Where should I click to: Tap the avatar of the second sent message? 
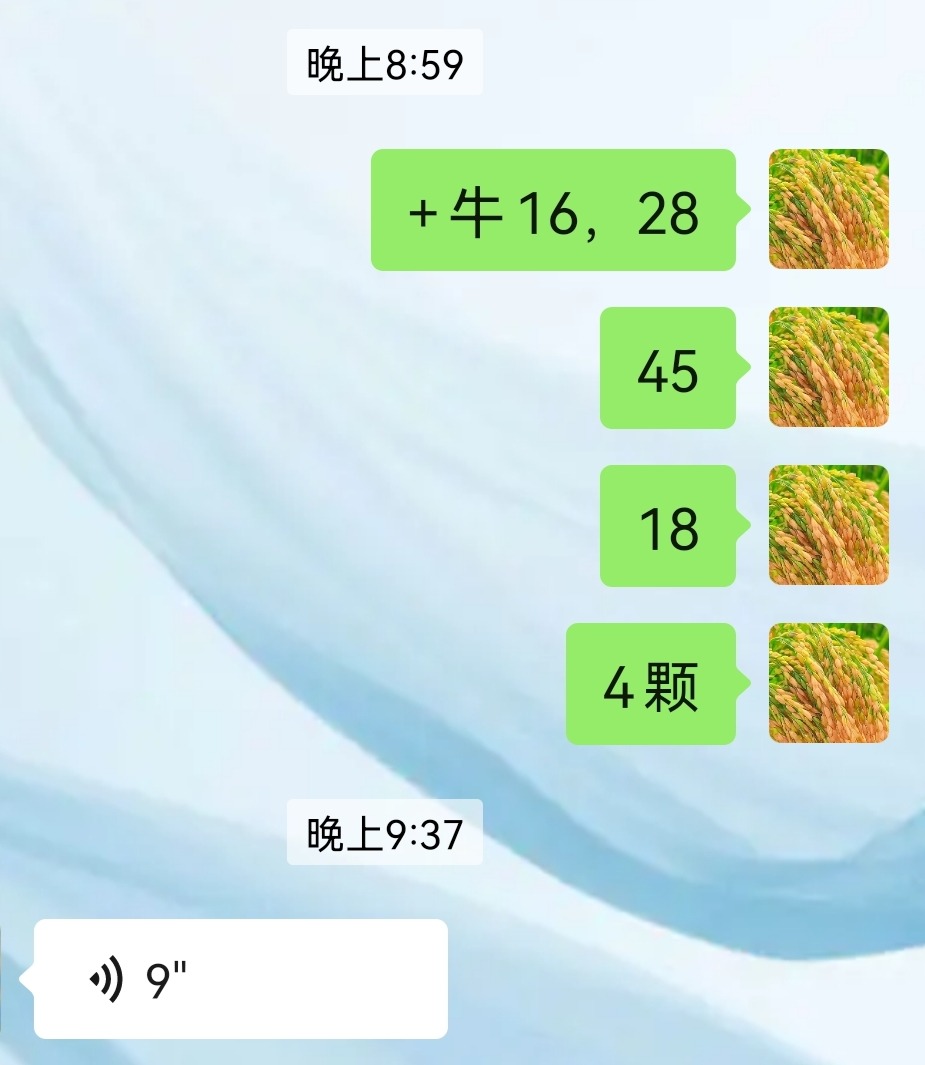[x=827, y=368]
